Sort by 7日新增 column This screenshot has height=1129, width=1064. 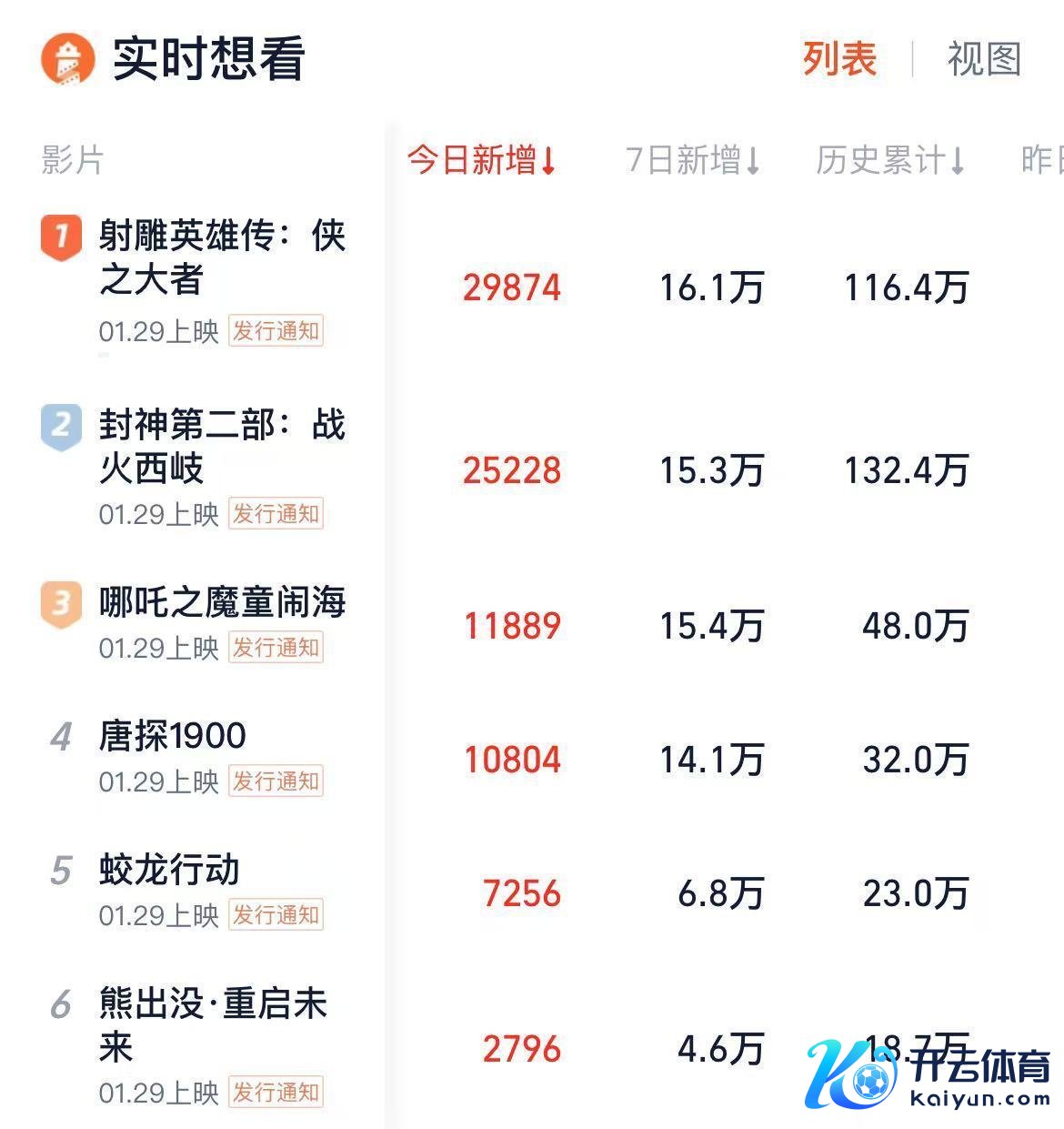pyautogui.click(x=693, y=160)
